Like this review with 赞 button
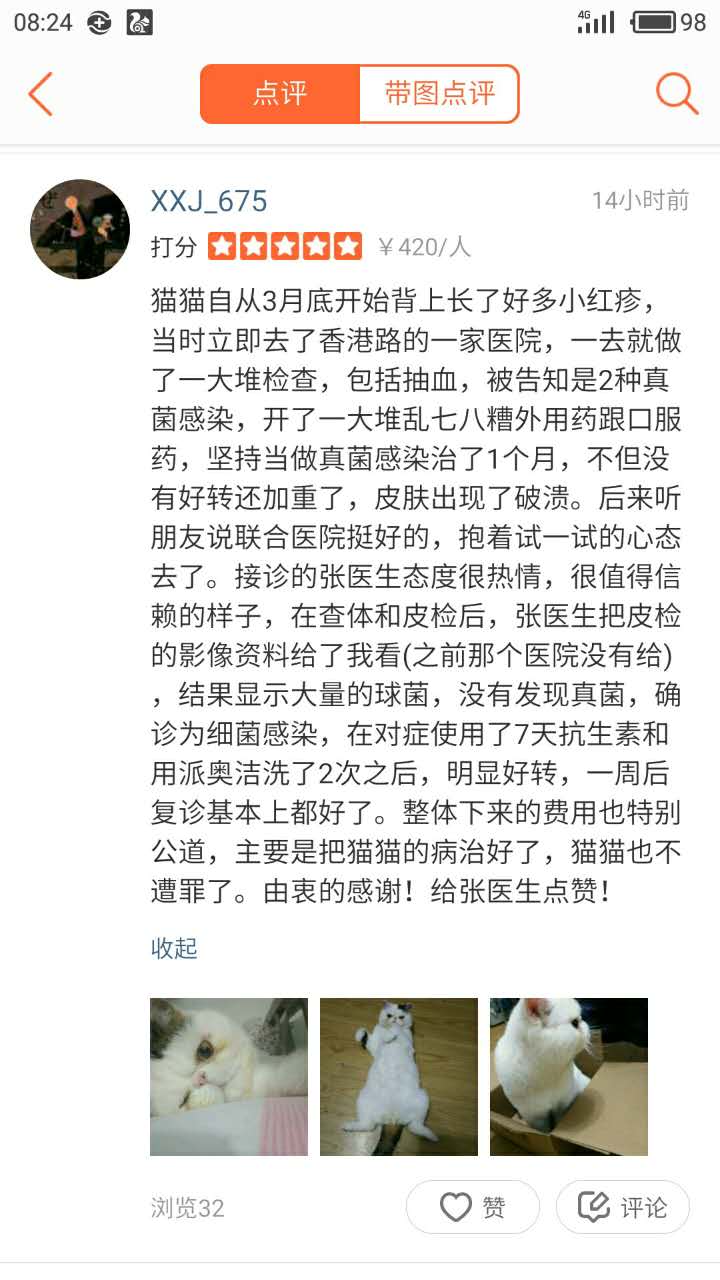The height and width of the screenshot is (1280, 720). pos(473,1207)
